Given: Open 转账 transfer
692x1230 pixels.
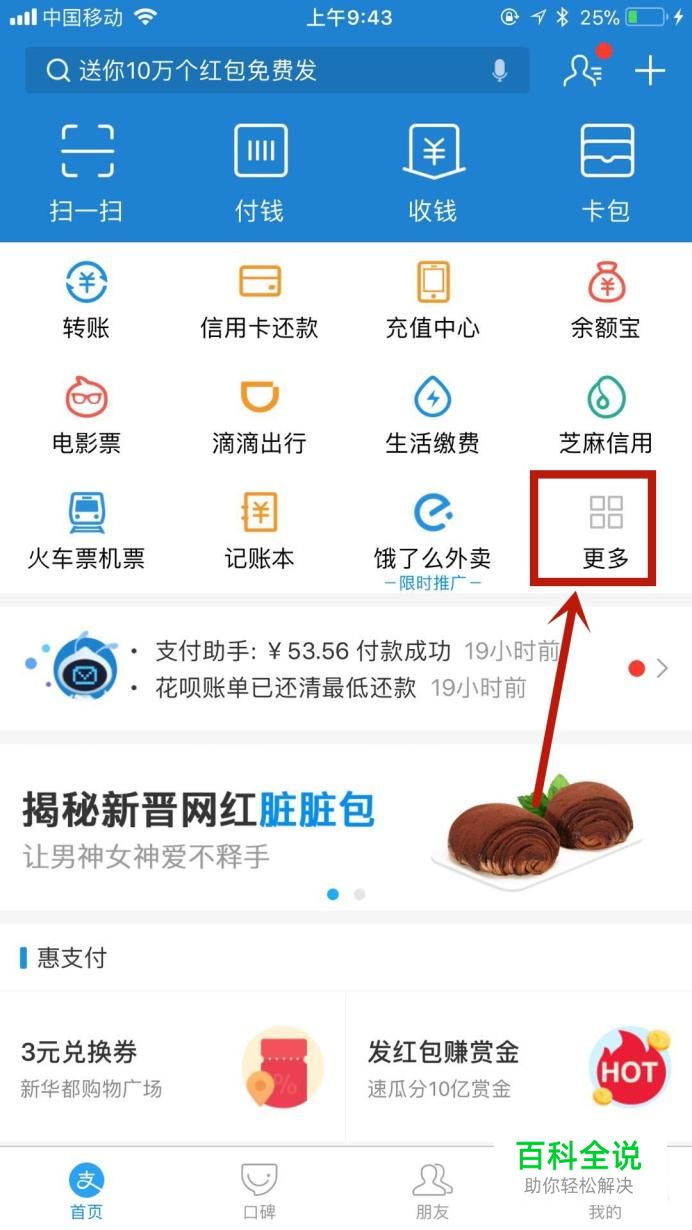Looking at the screenshot, I should (86, 300).
